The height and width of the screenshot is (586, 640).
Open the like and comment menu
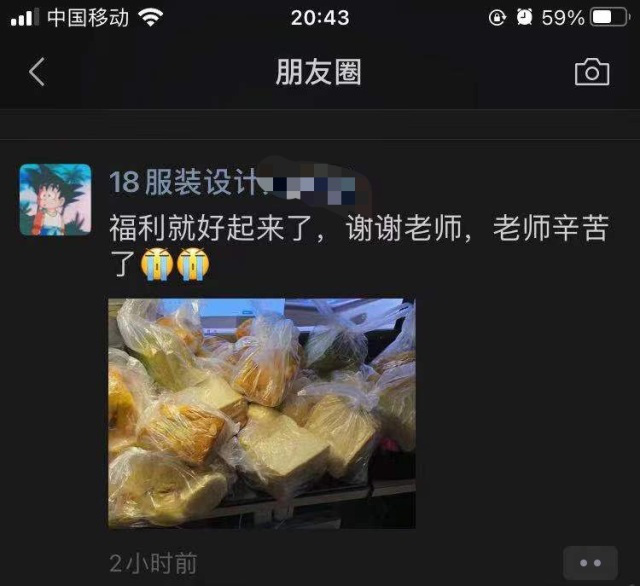coord(590,563)
